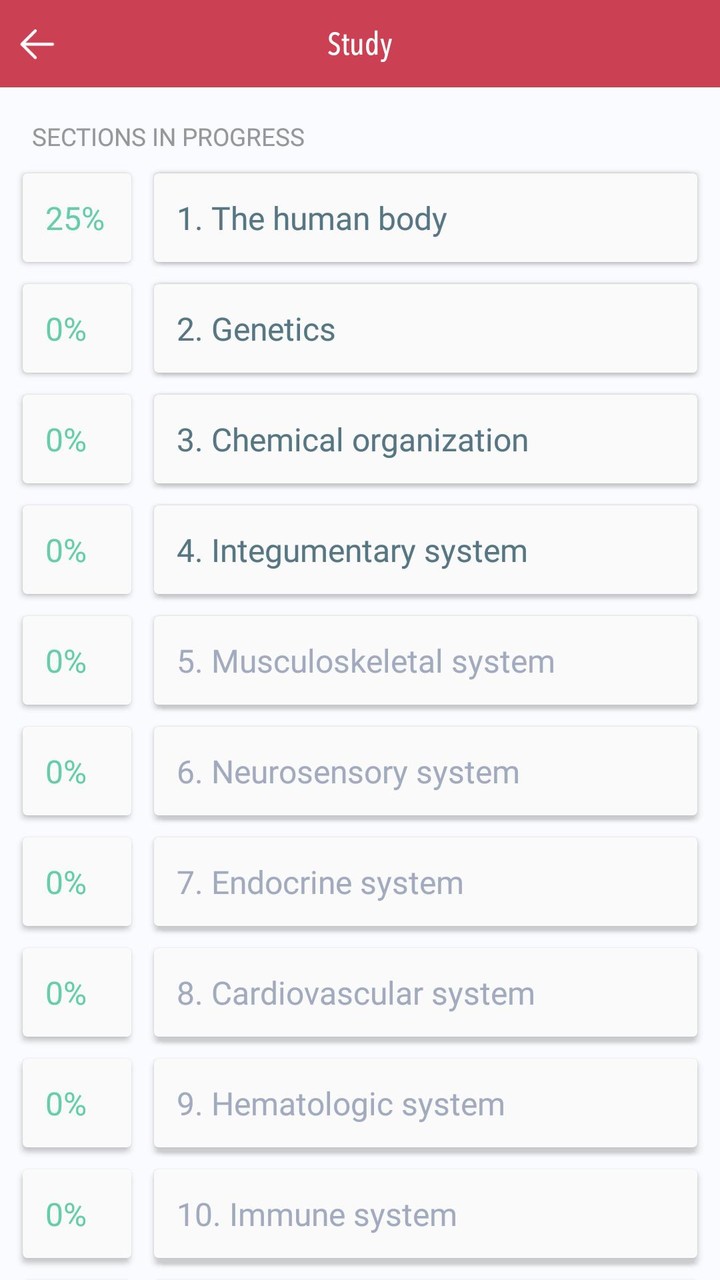Select the Musculoskeletal system section
720x1280 pixels.
425,661
